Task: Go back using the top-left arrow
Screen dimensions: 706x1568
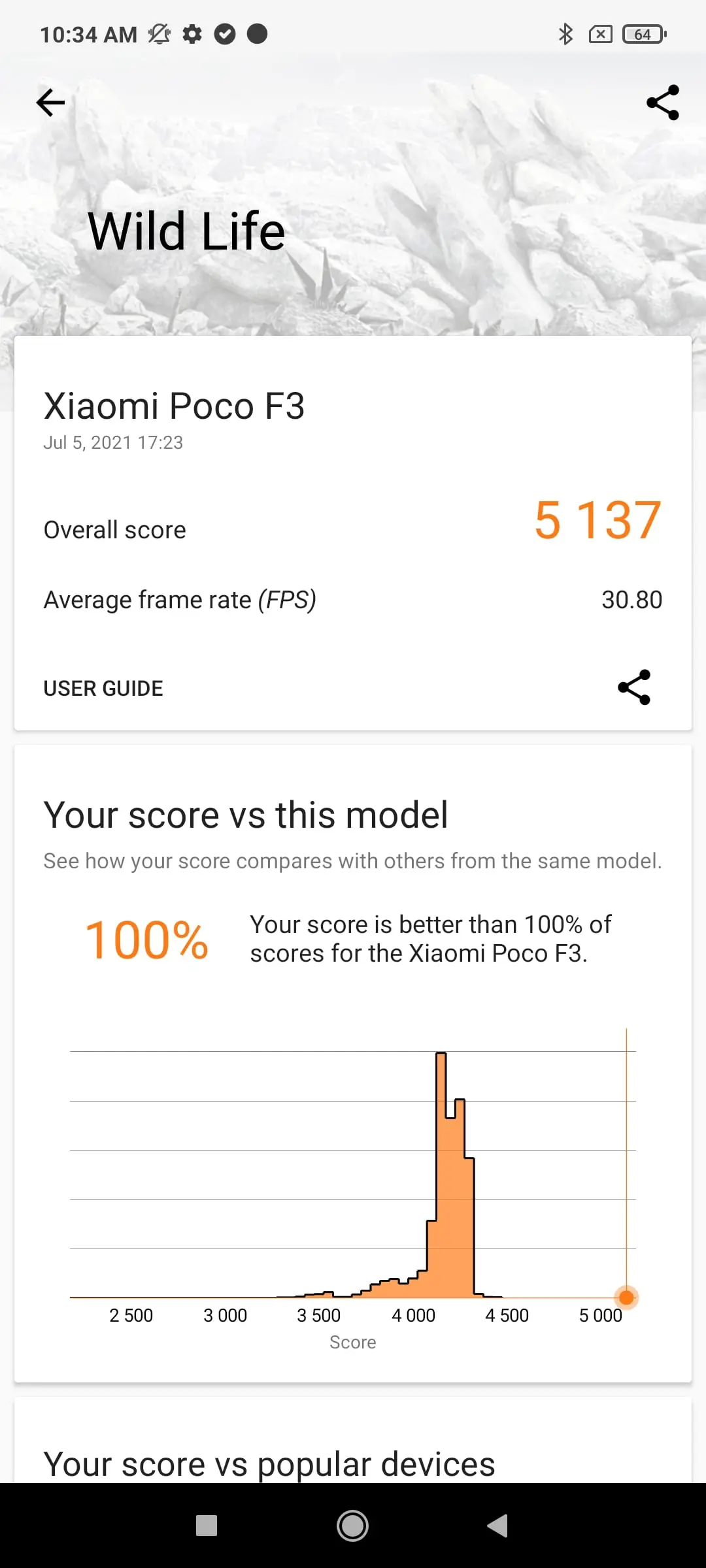Action: click(50, 103)
